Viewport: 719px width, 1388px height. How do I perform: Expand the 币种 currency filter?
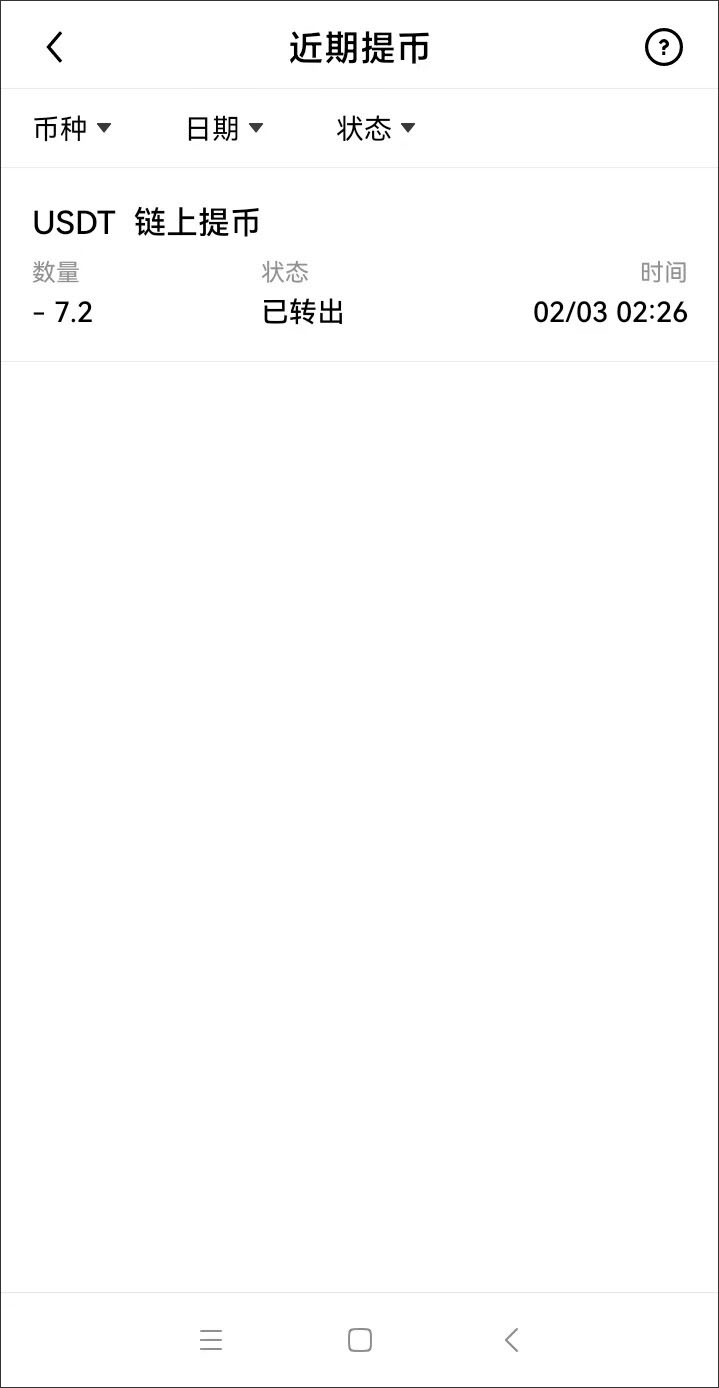pyautogui.click(x=72, y=128)
